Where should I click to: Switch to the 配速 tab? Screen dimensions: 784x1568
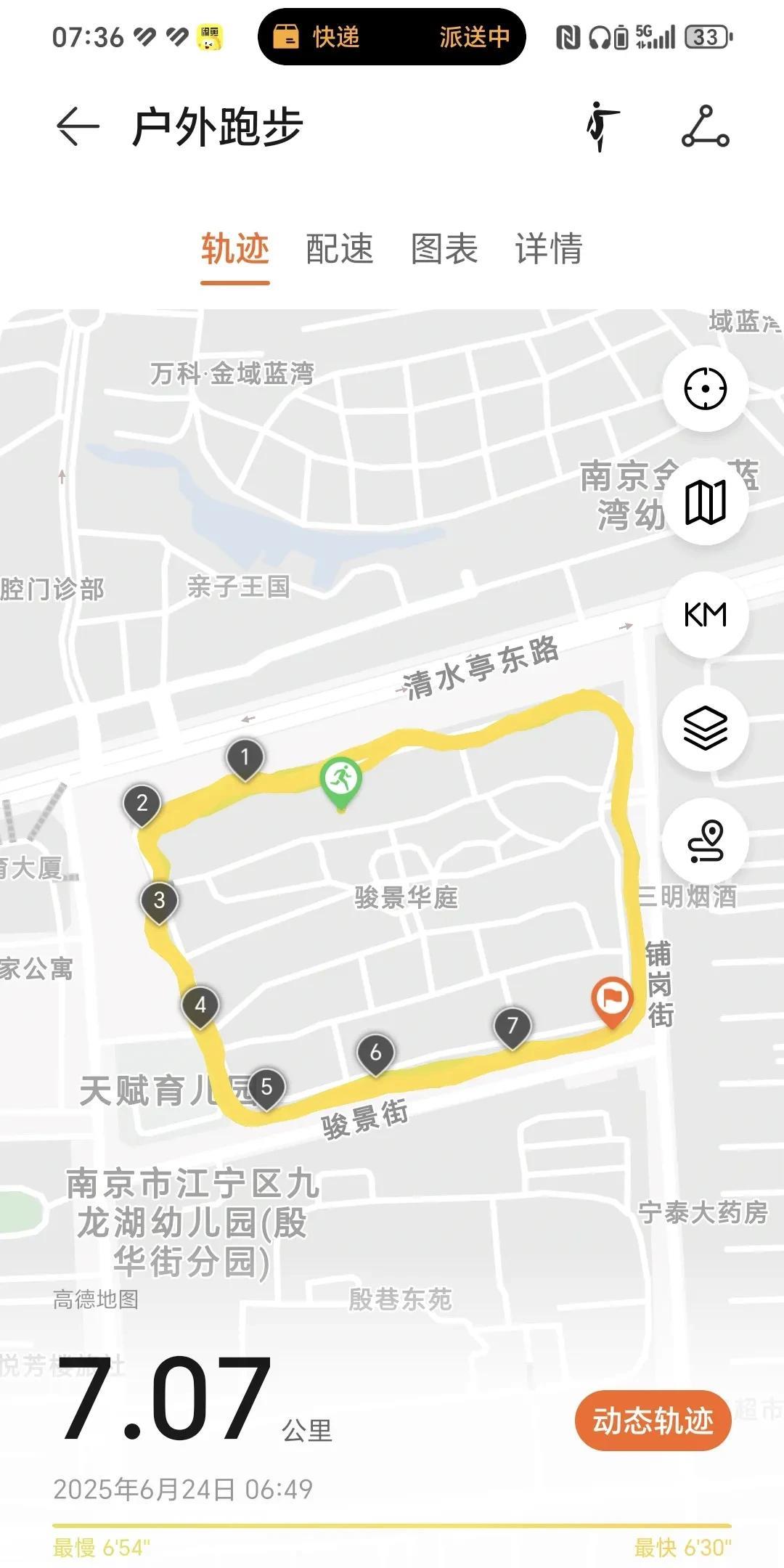click(340, 249)
